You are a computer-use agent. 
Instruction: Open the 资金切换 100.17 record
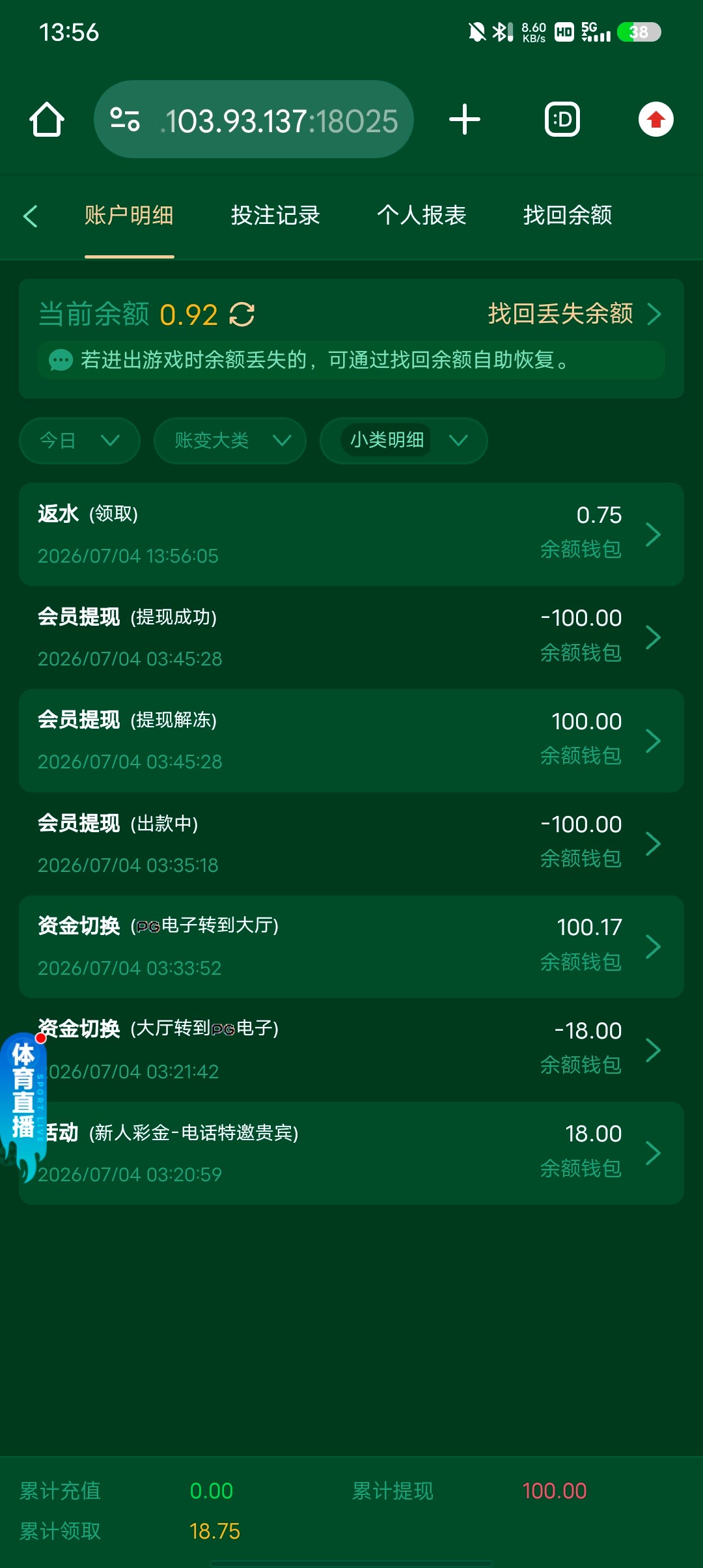coord(351,947)
